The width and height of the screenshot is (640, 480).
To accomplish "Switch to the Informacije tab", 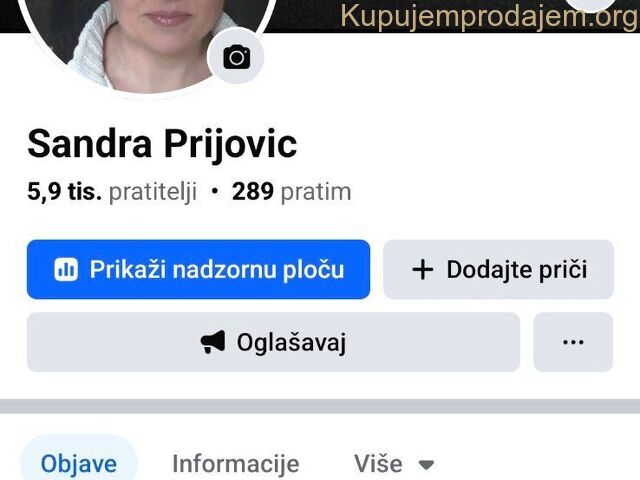I will point(235,463).
